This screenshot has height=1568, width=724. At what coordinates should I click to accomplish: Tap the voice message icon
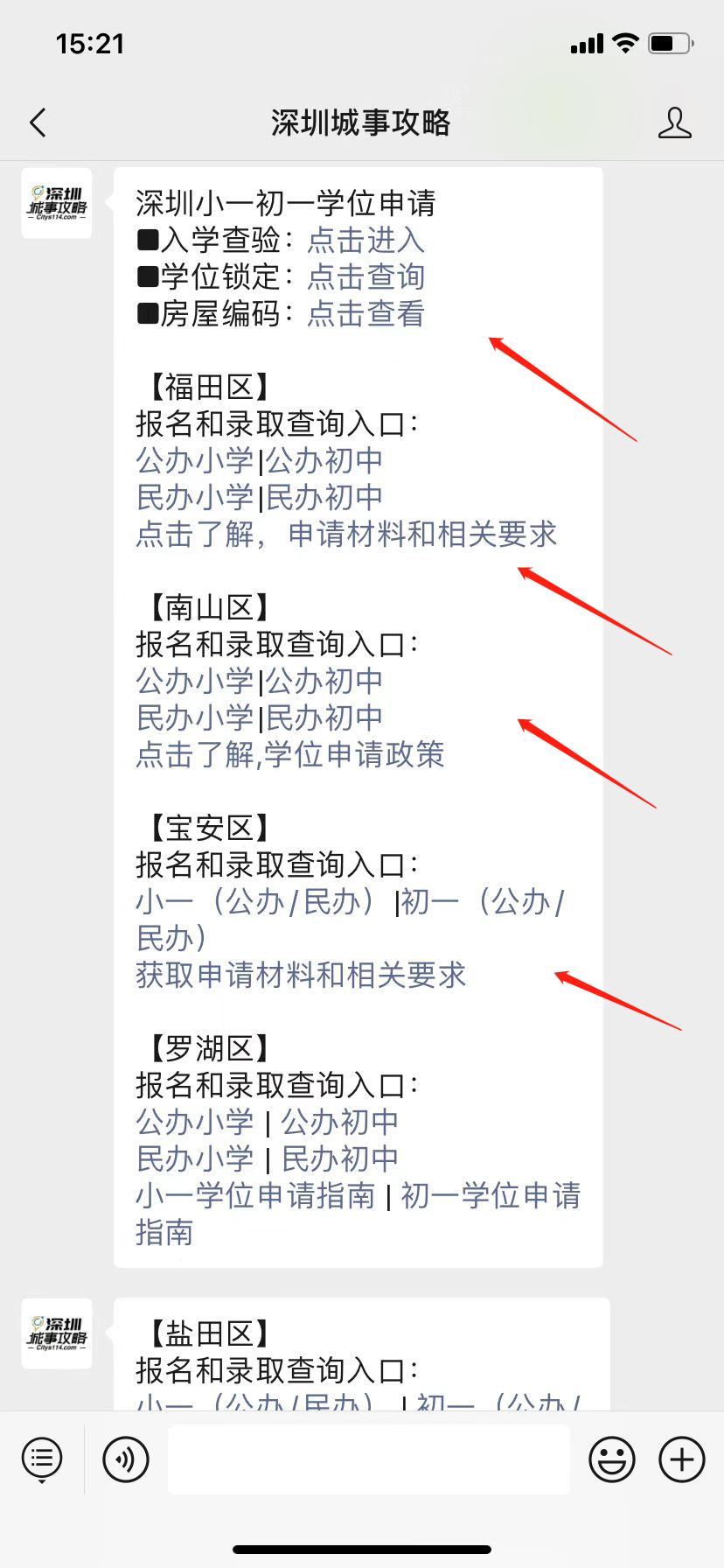coord(125,1459)
